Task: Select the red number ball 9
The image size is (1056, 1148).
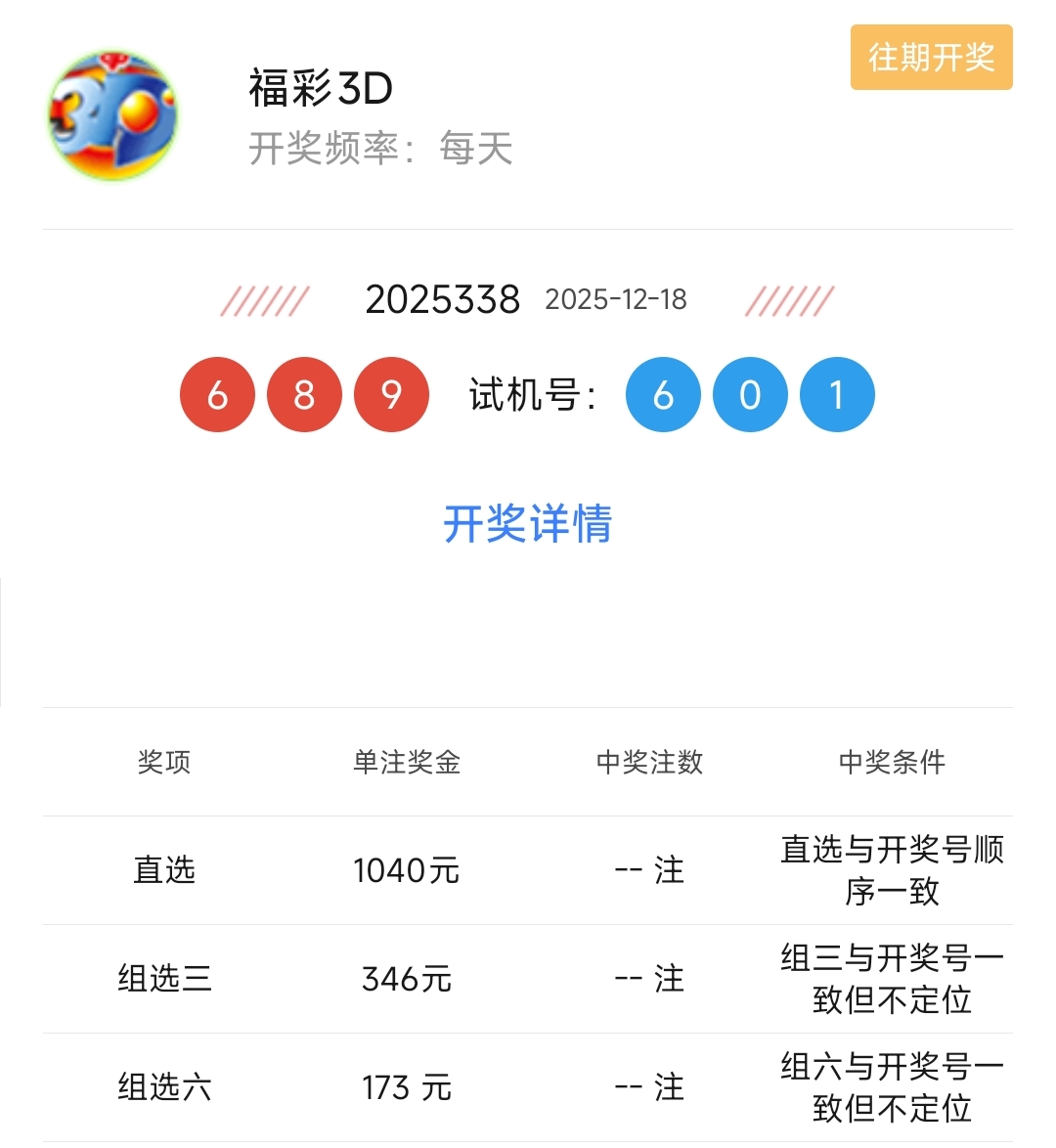Action: tap(389, 394)
